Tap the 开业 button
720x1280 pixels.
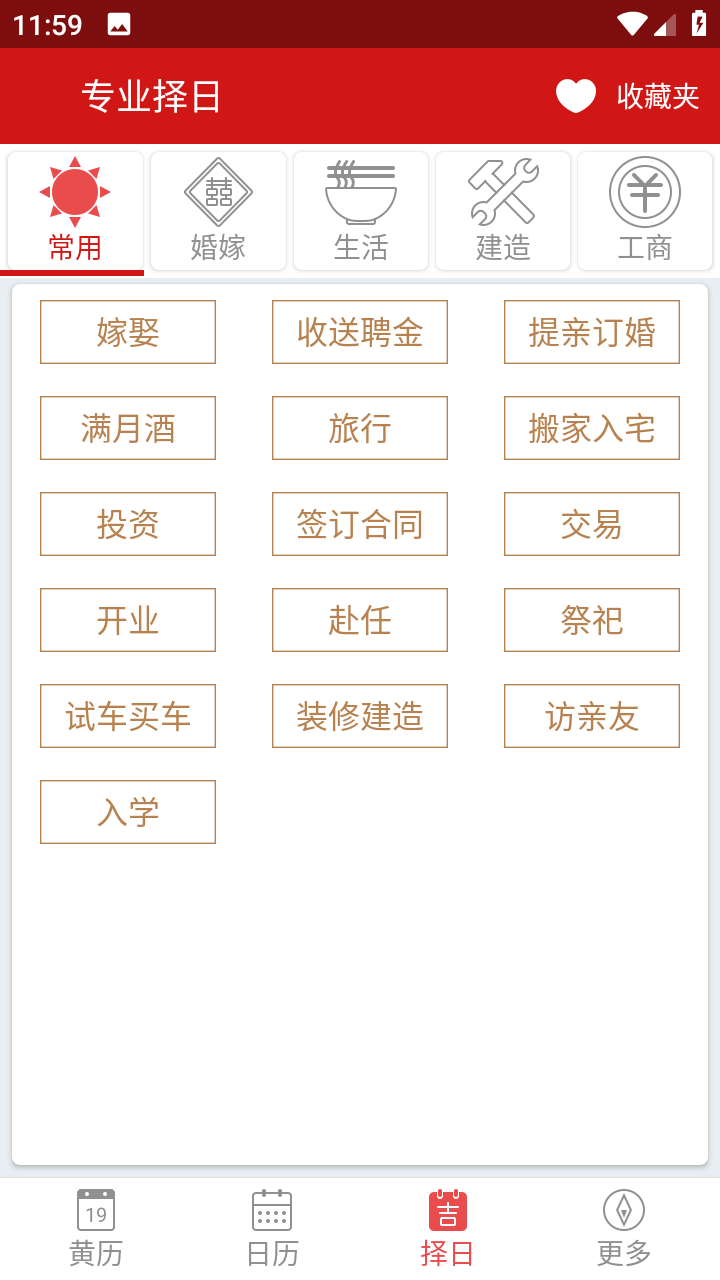[x=128, y=620]
